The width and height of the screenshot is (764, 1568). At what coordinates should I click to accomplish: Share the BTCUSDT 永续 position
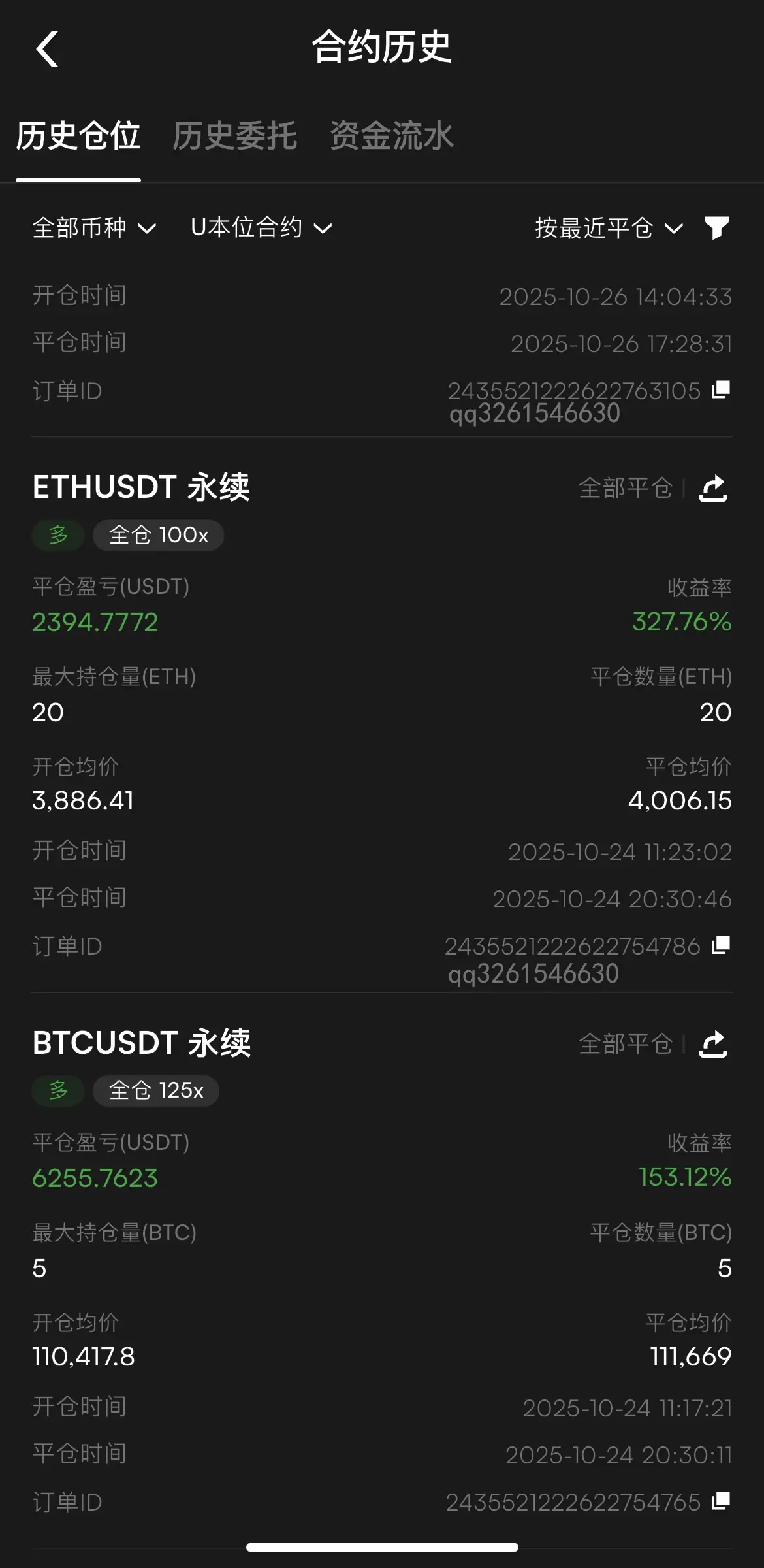coord(713,1044)
